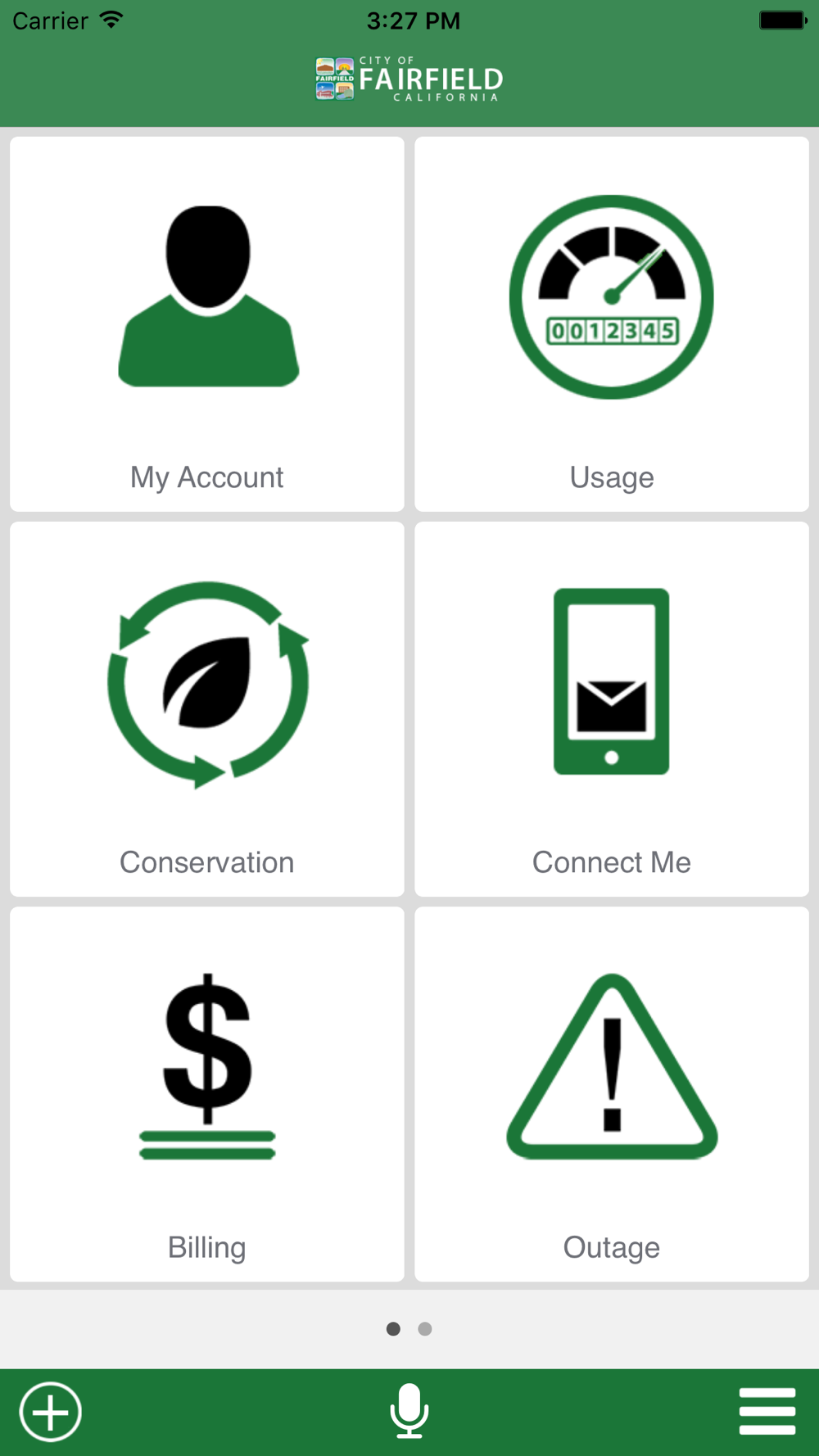Open the Outage tile
This screenshot has width=819, height=1456.
[612, 1094]
